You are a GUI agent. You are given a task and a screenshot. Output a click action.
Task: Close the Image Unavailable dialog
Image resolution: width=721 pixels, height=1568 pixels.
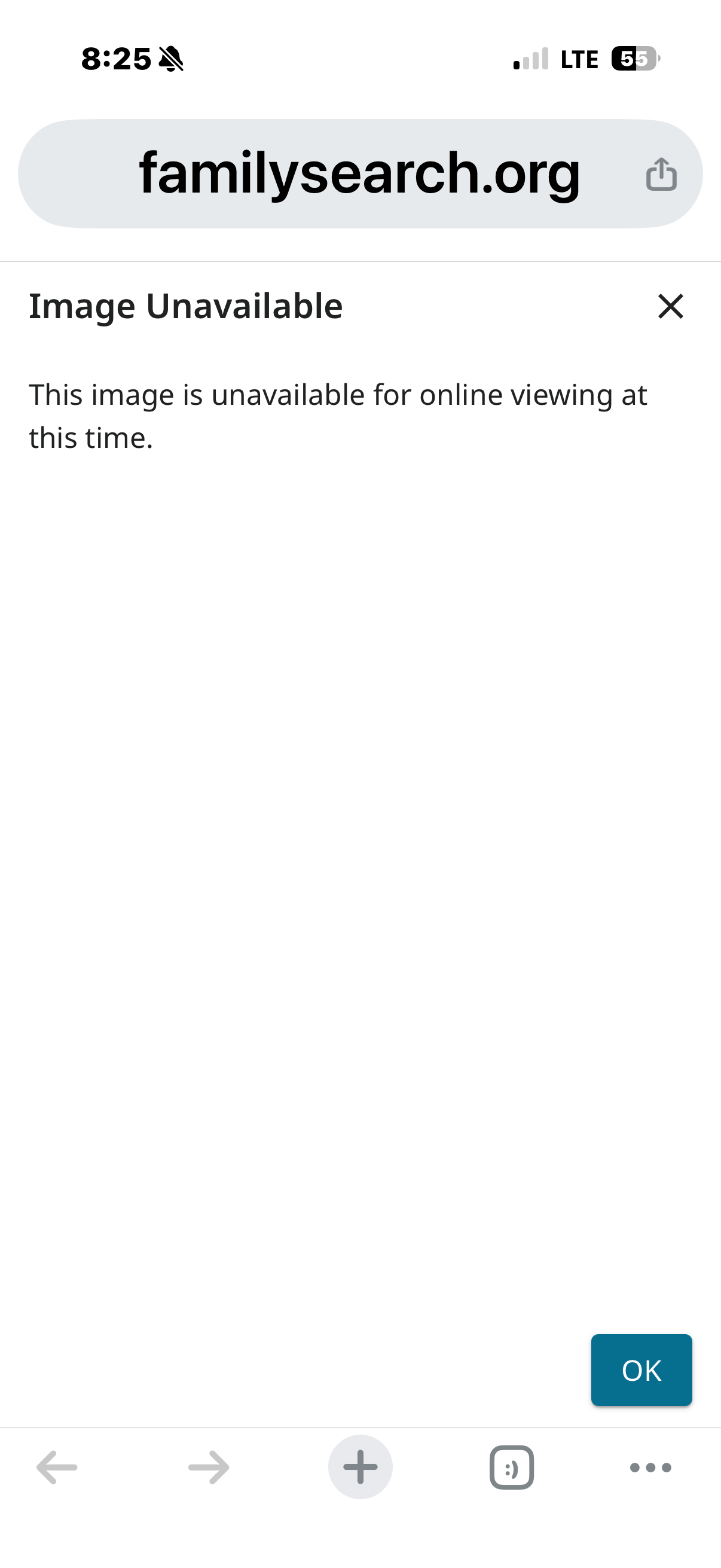coord(671,306)
